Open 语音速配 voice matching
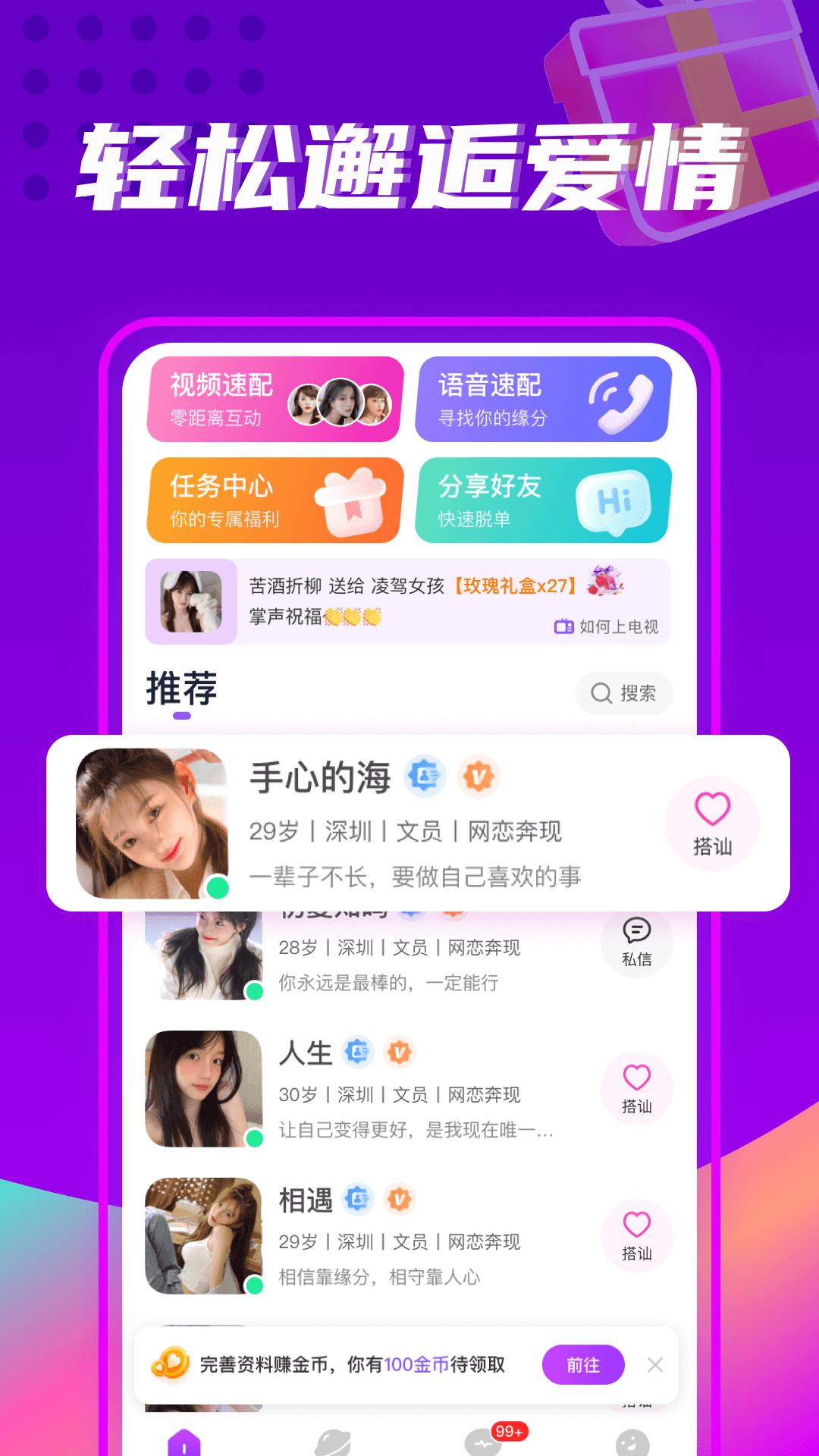 [x=543, y=400]
